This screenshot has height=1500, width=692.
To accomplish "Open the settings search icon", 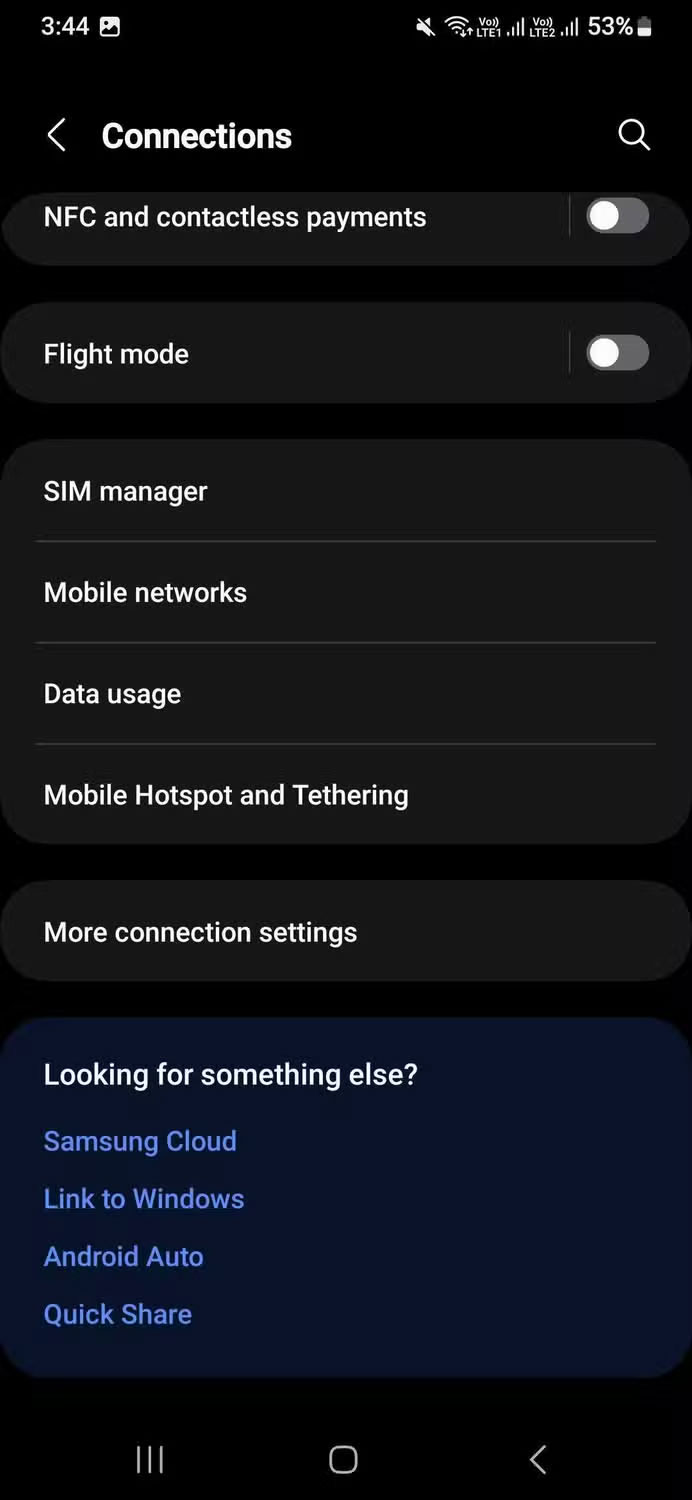I will (x=634, y=134).
